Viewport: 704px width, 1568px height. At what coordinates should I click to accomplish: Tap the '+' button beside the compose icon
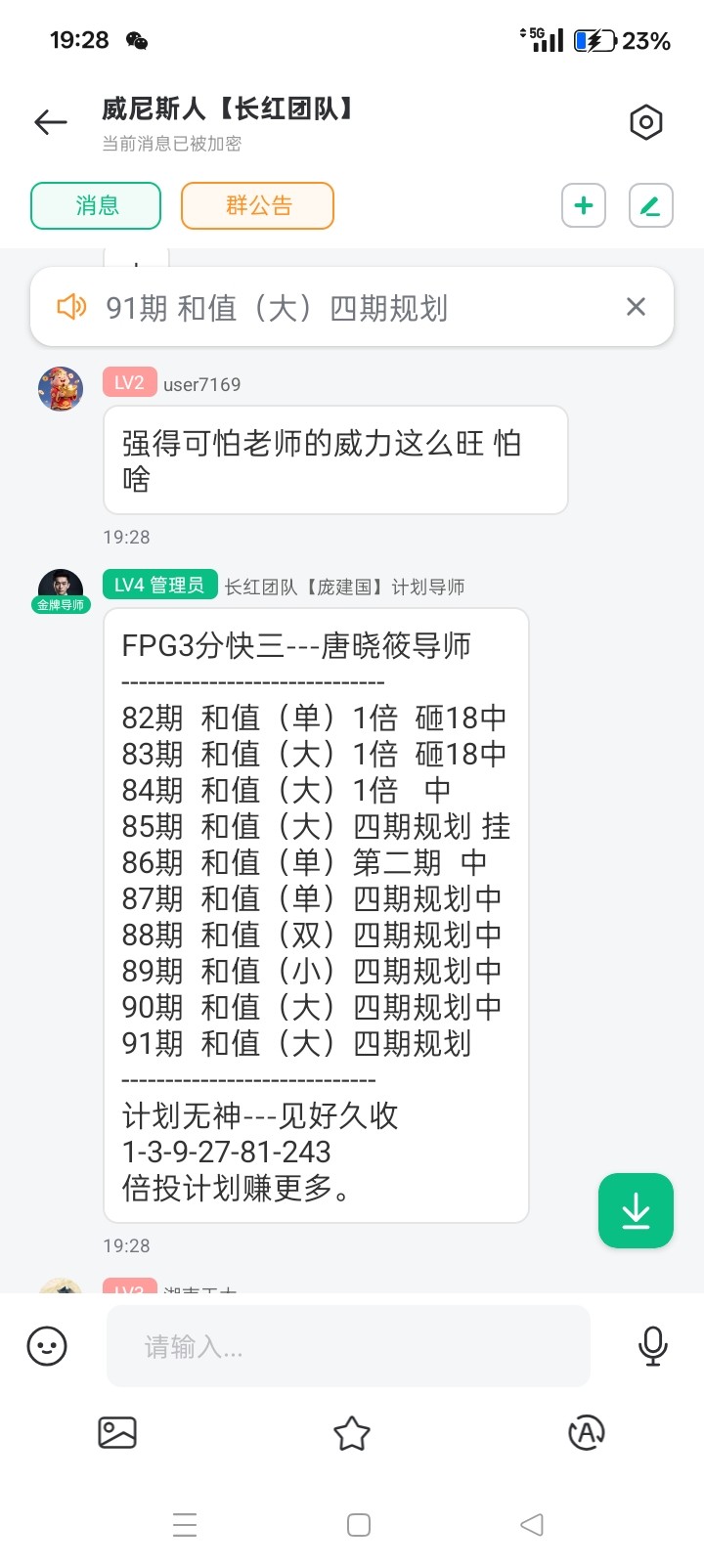pyautogui.click(x=583, y=206)
